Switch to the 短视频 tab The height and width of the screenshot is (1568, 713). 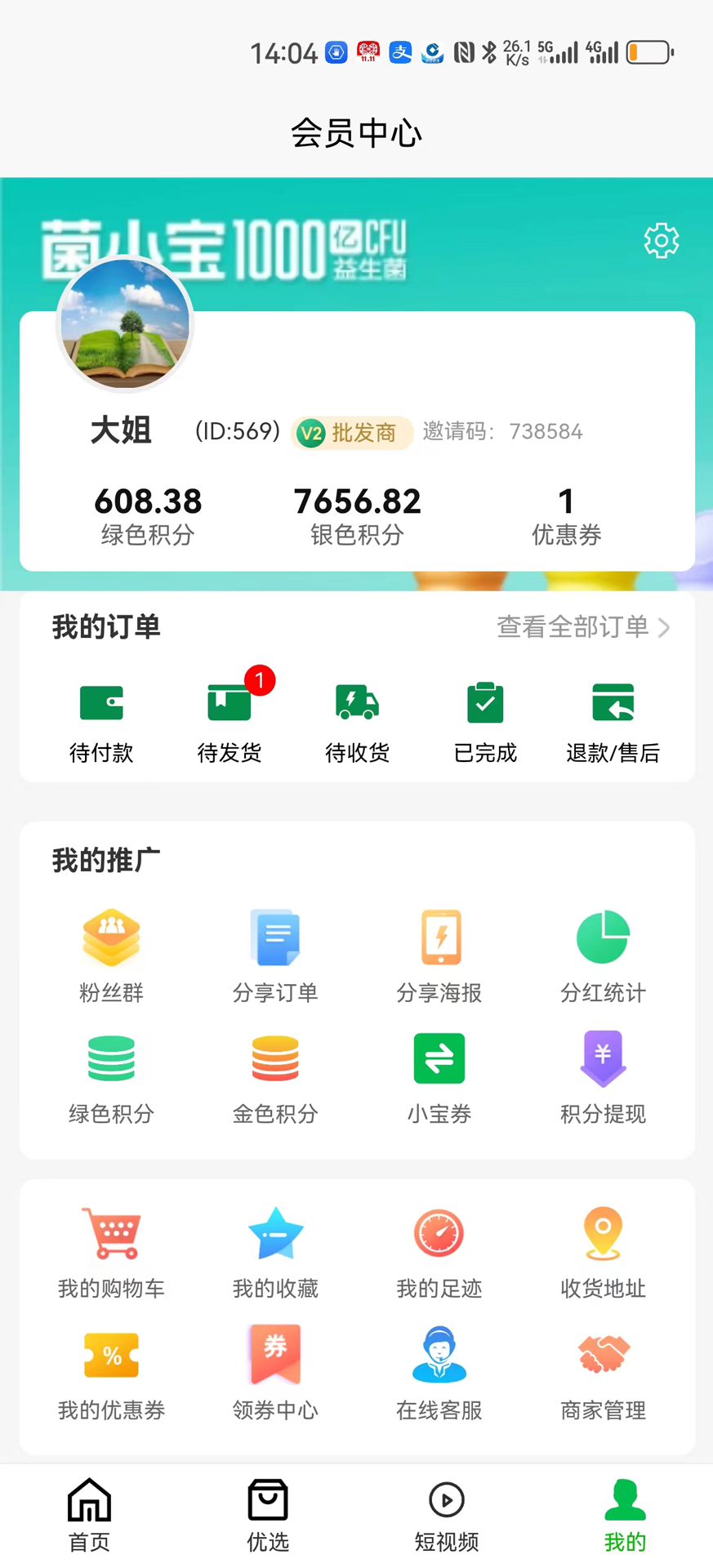[445, 1515]
